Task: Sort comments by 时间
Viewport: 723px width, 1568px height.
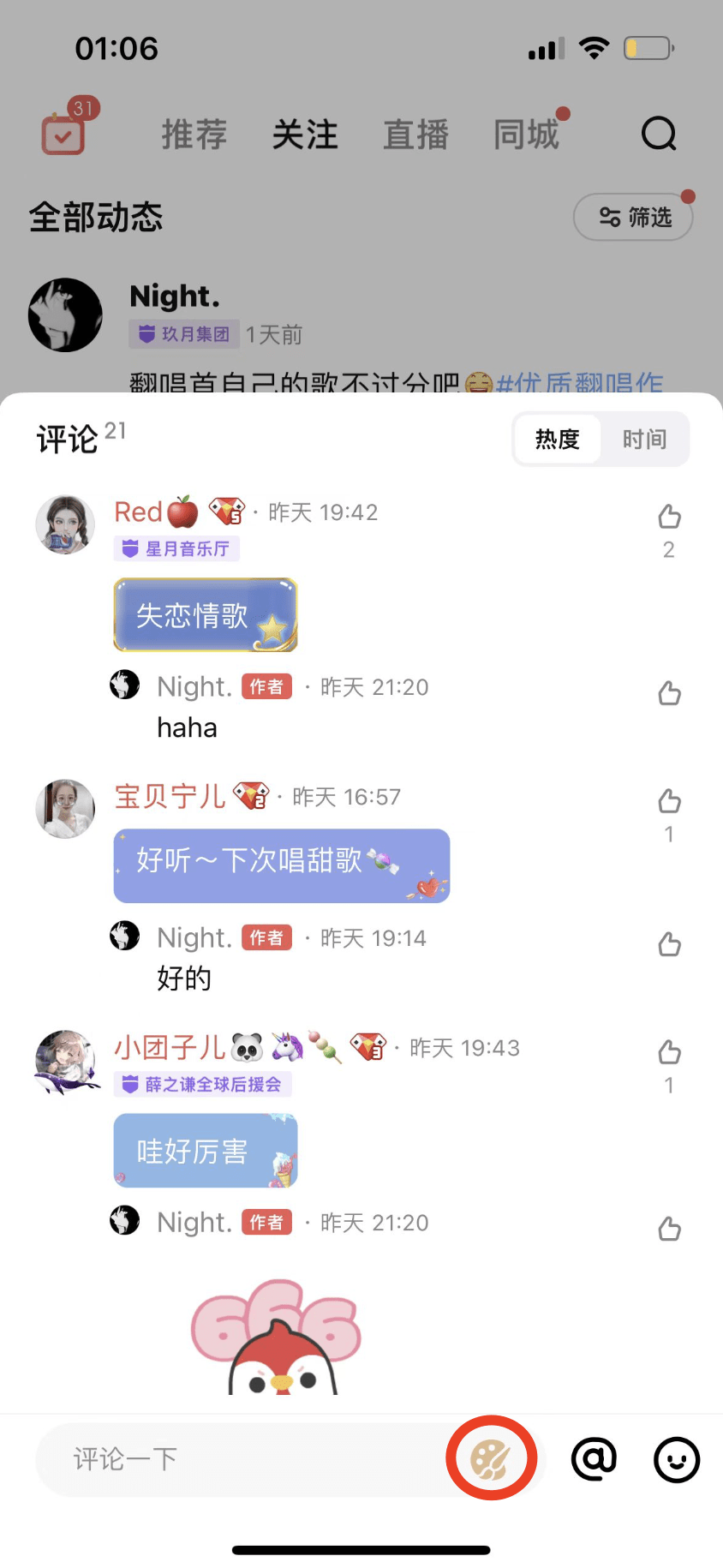Action: coord(644,440)
